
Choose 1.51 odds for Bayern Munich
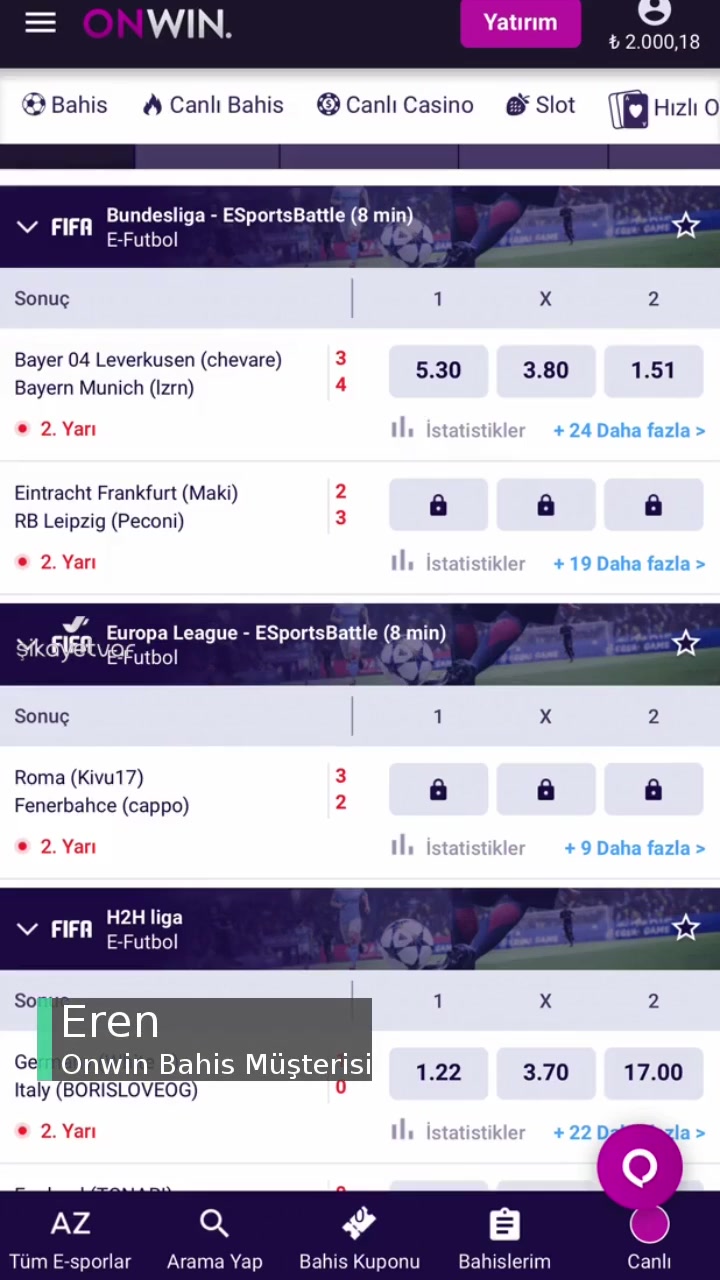pyautogui.click(x=653, y=371)
